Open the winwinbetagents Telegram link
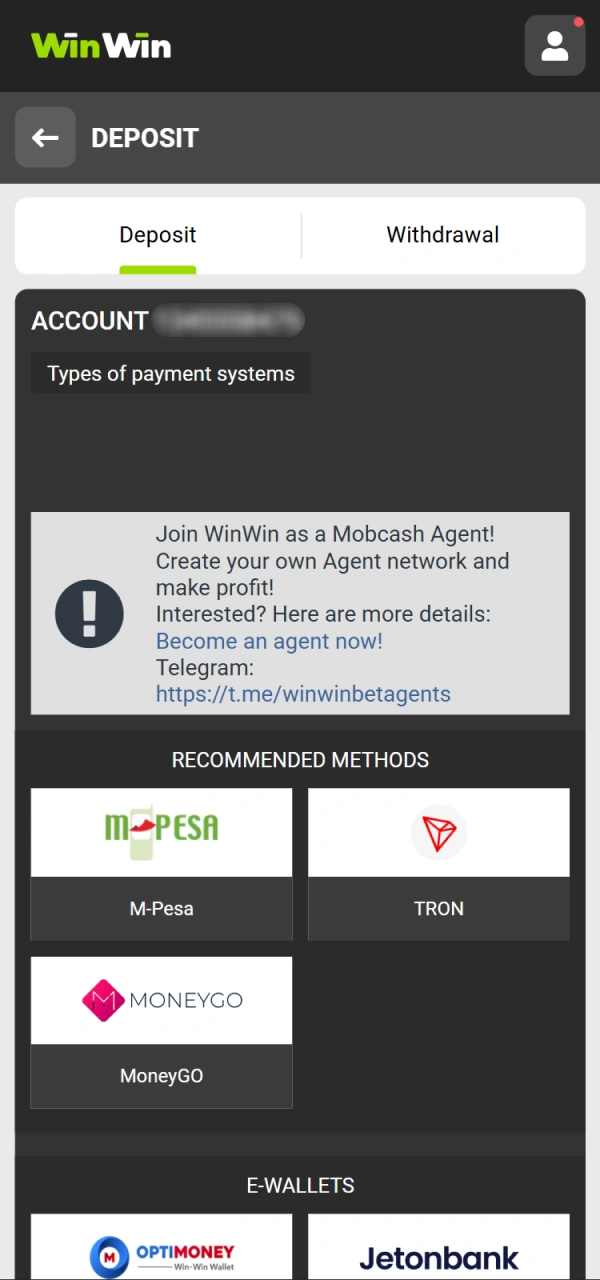This screenshot has height=1280, width=600. click(x=303, y=694)
